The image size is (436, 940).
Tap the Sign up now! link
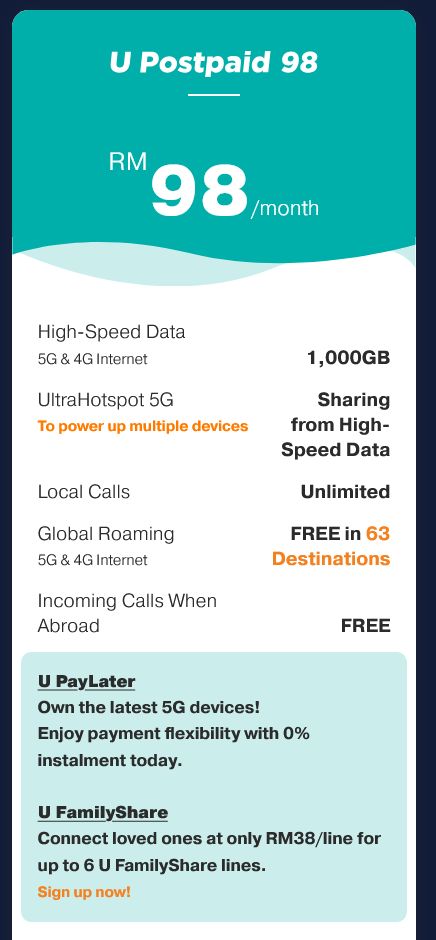pyautogui.click(x=84, y=891)
